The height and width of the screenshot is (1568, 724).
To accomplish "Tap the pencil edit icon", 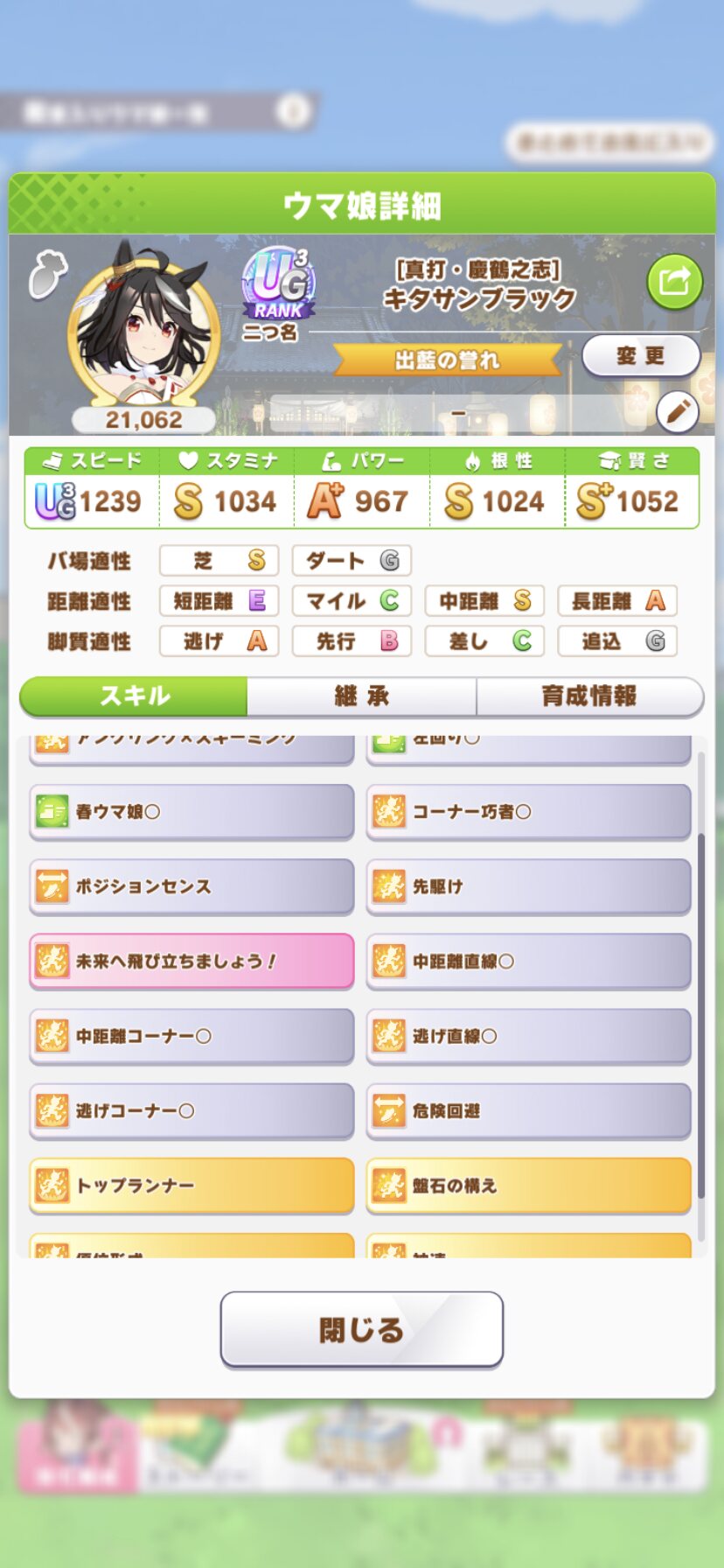I will (x=677, y=411).
